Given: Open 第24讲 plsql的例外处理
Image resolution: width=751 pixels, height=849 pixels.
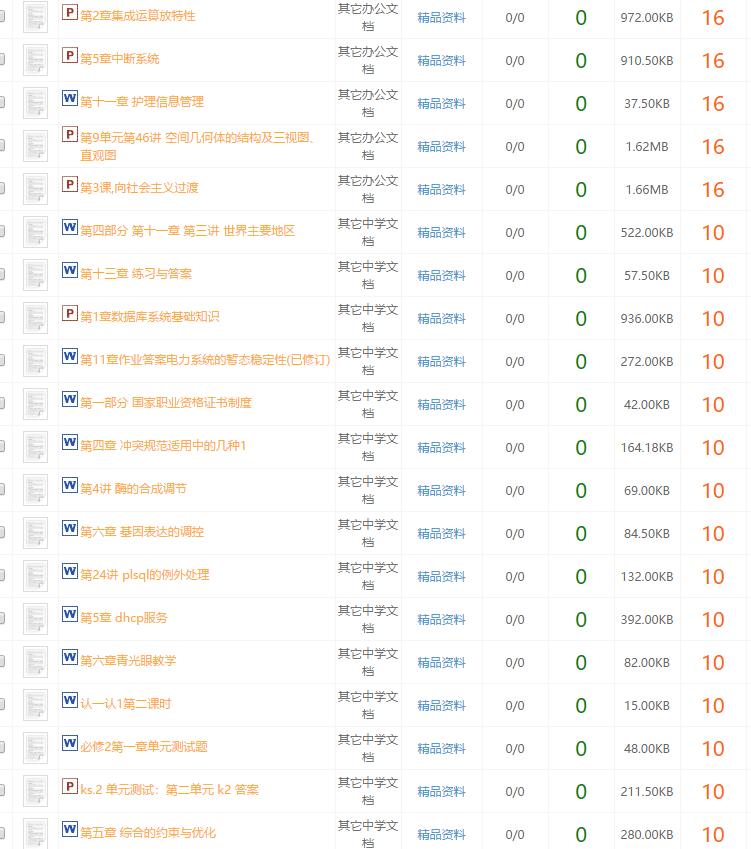Looking at the screenshot, I should click(x=144, y=575).
